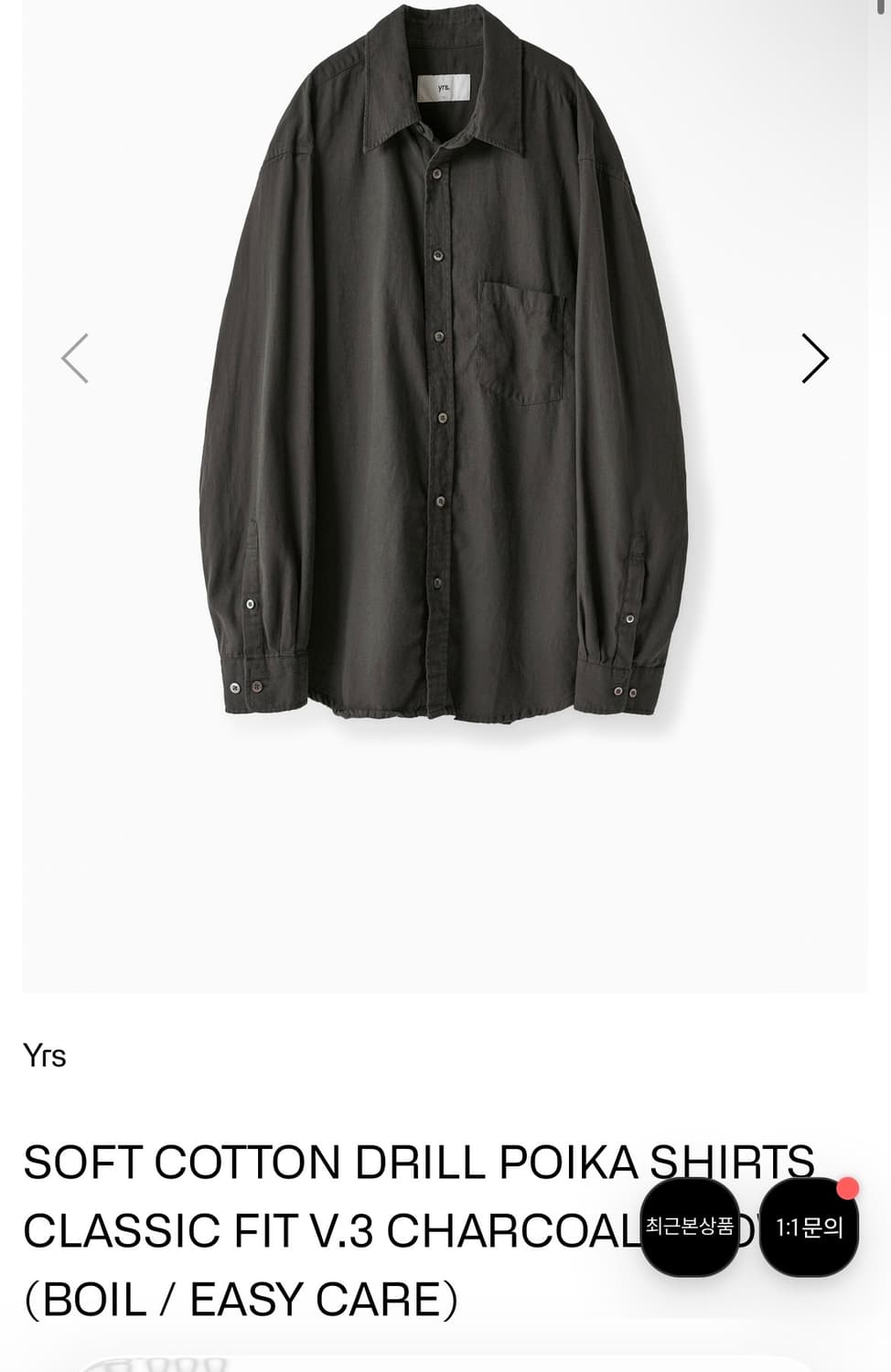Open the 최근본상품 recently viewed button
The image size is (891, 1372).
[x=690, y=1227]
